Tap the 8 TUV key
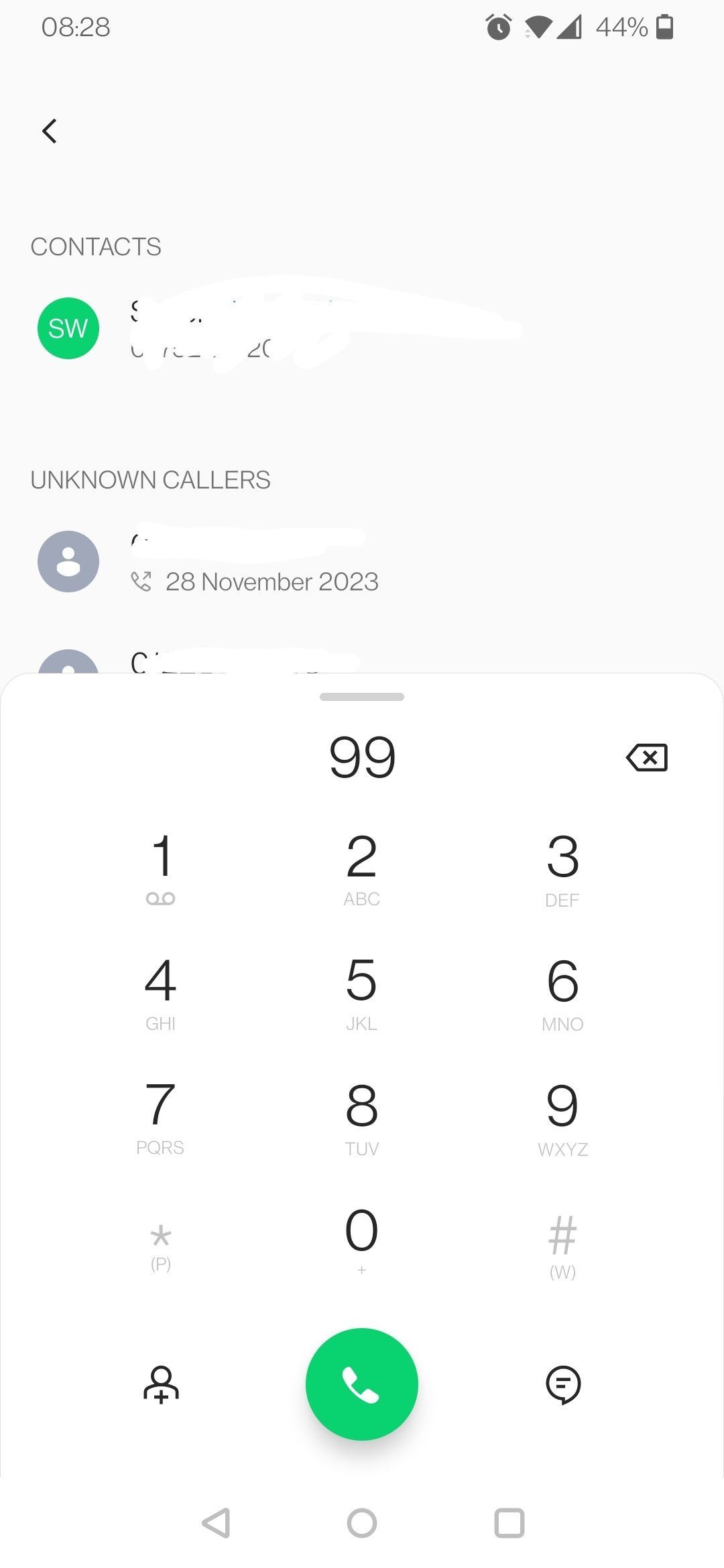The image size is (724, 1568). point(362,1116)
